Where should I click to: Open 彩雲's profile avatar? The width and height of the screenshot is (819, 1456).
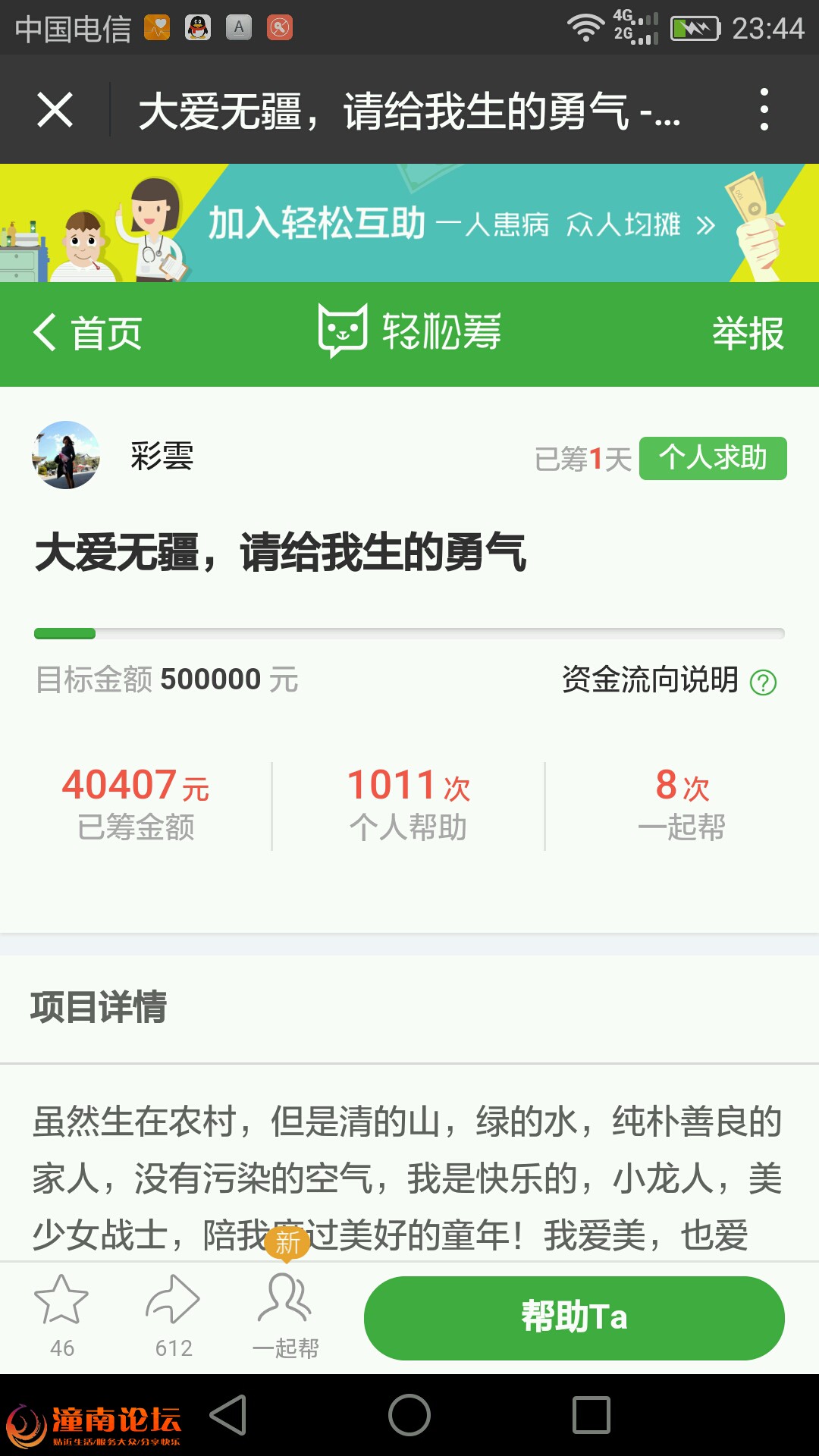click(66, 455)
